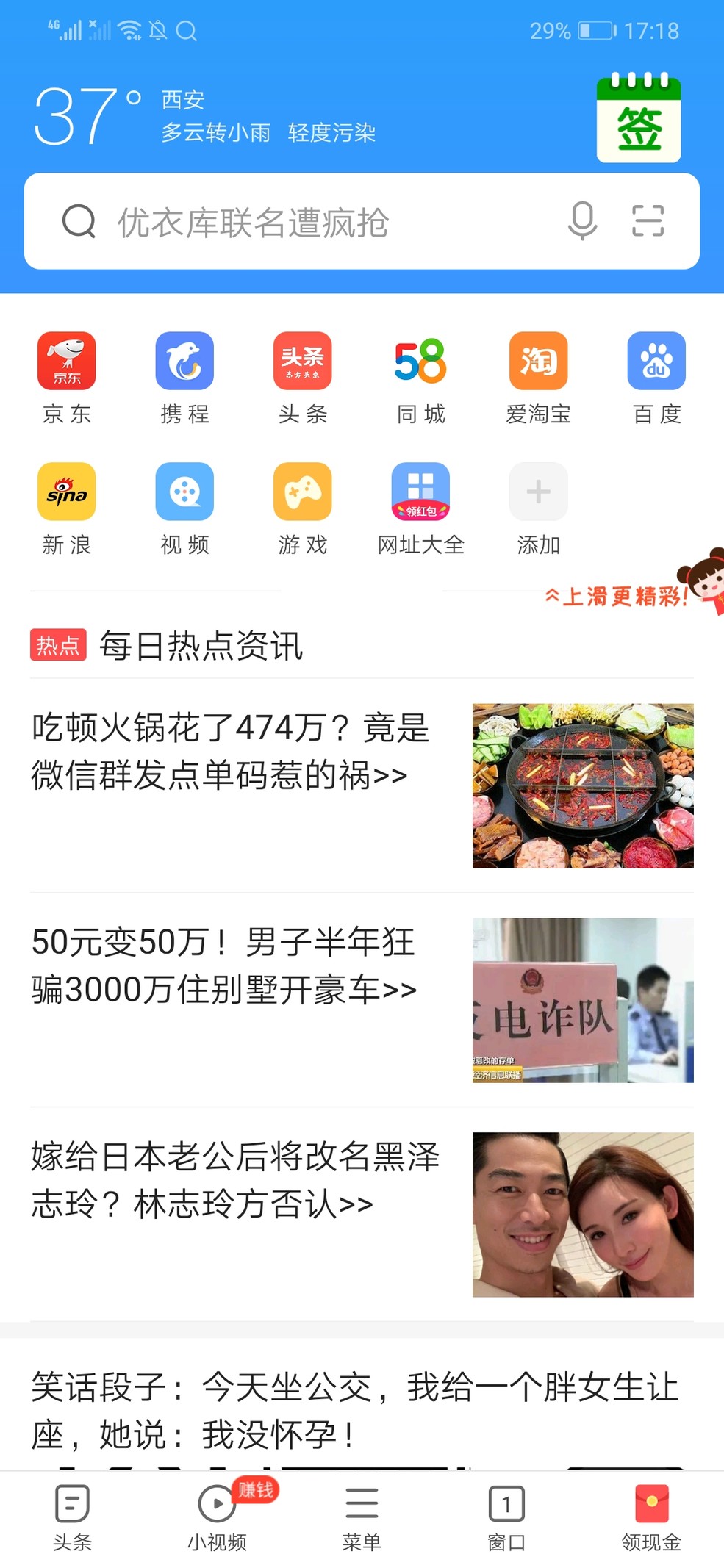The image size is (724, 1568).
Task: Open the 新浪 Sina shortcut icon
Action: 67,492
